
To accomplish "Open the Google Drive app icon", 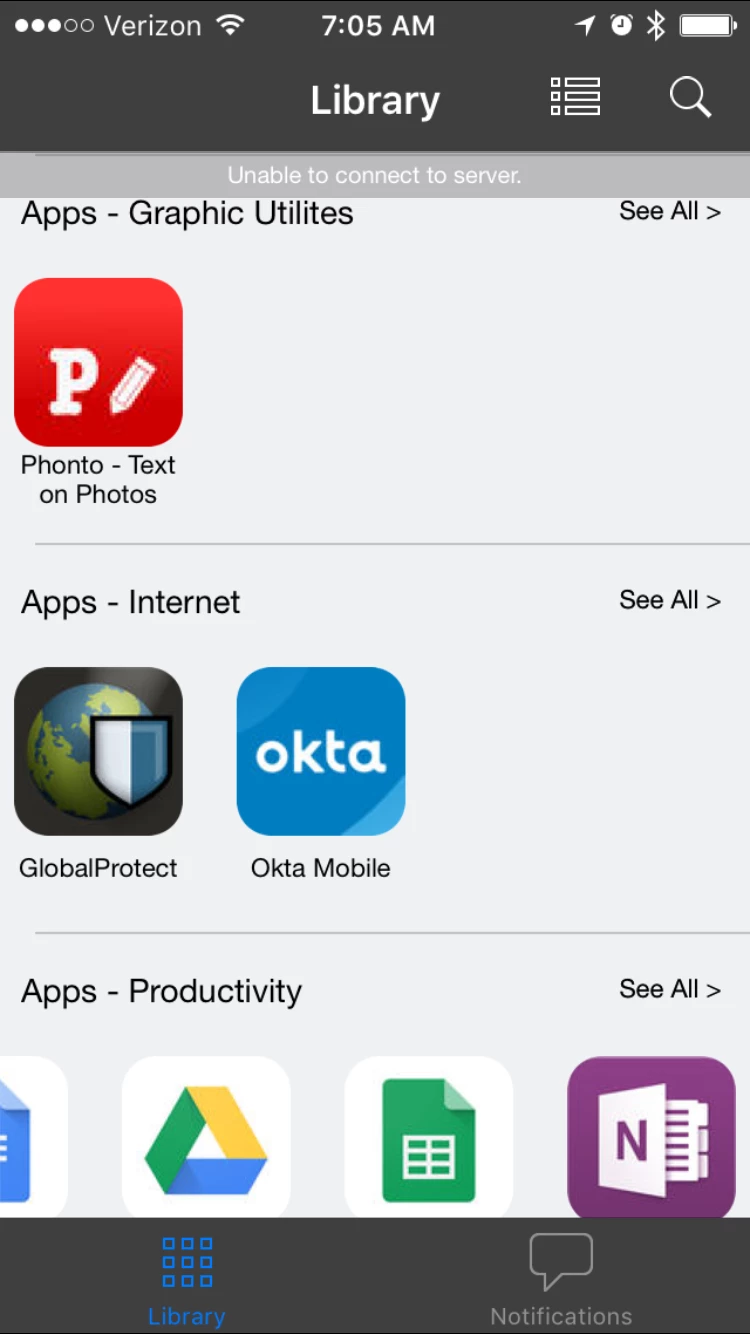I will coord(206,1137).
